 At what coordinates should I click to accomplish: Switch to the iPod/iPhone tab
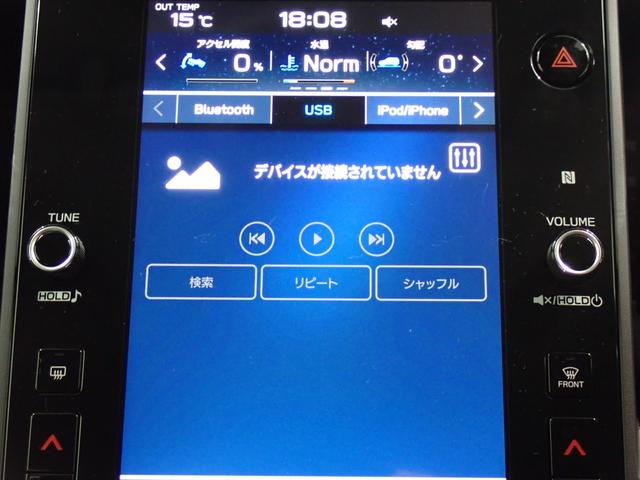(x=412, y=110)
